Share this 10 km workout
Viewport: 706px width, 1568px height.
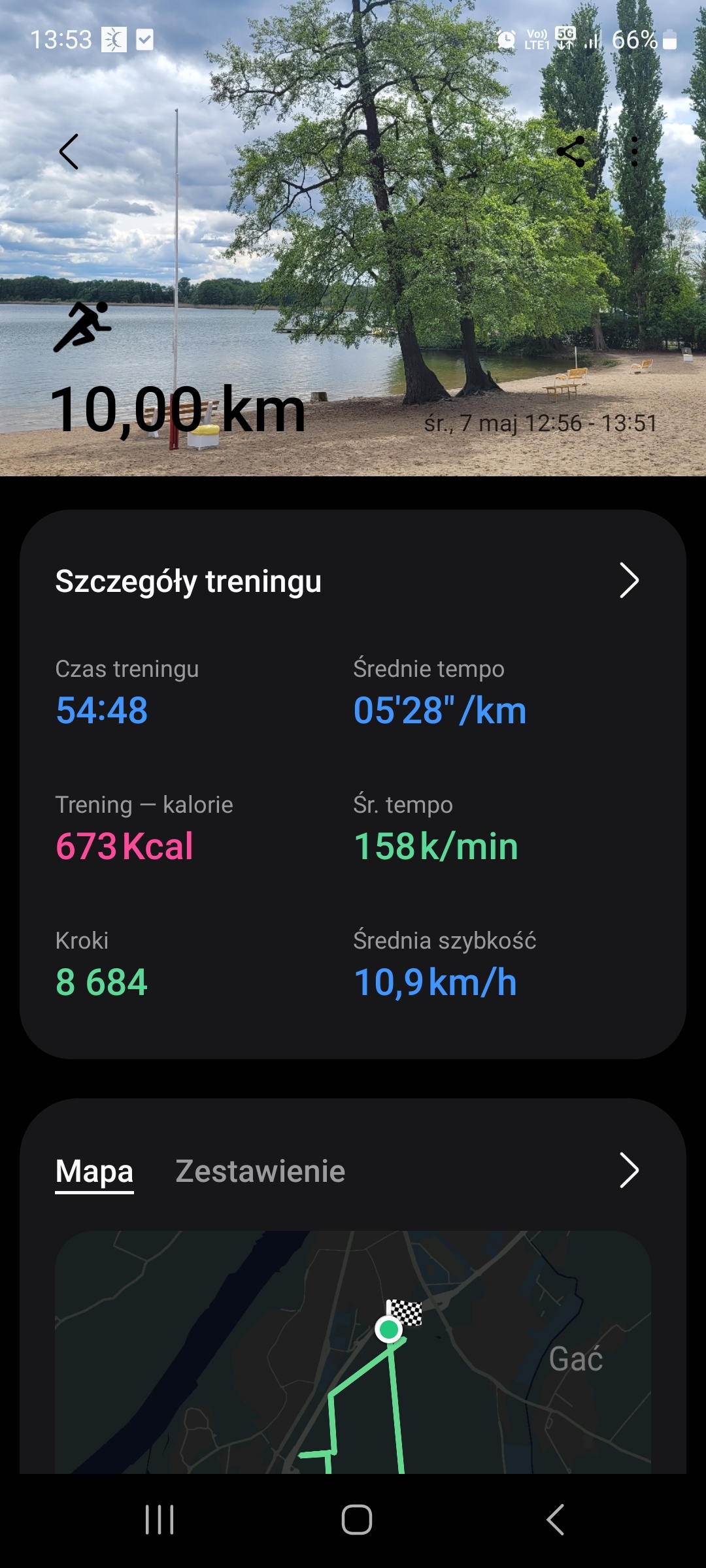pyautogui.click(x=571, y=152)
